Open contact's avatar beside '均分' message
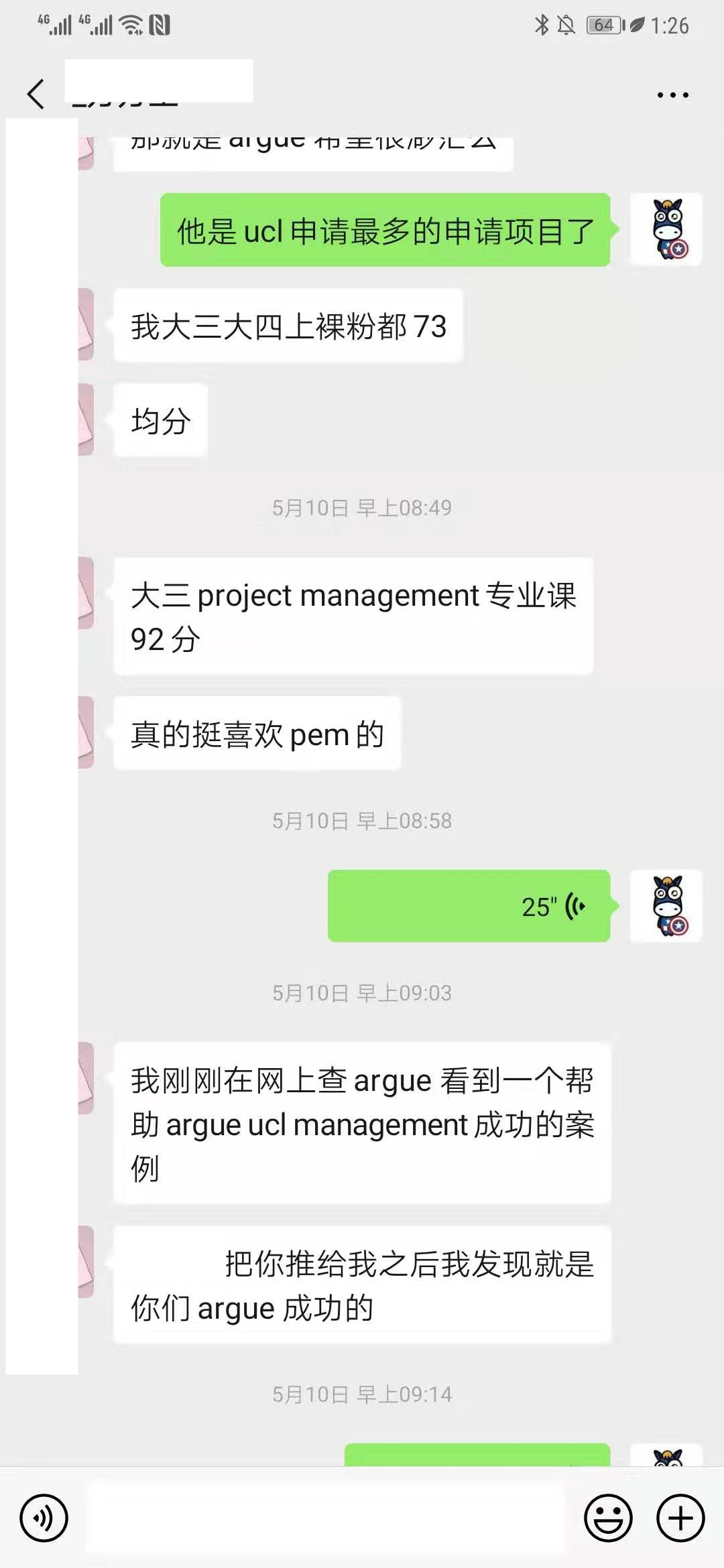Viewport: 724px width, 1568px height. point(86,420)
